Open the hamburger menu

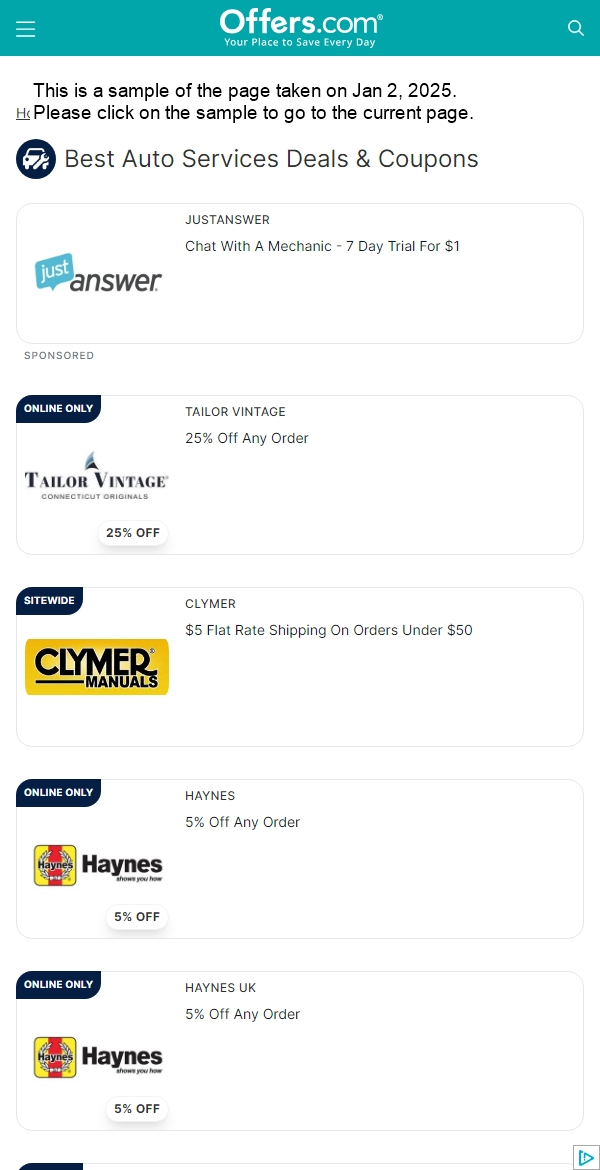pos(26,29)
